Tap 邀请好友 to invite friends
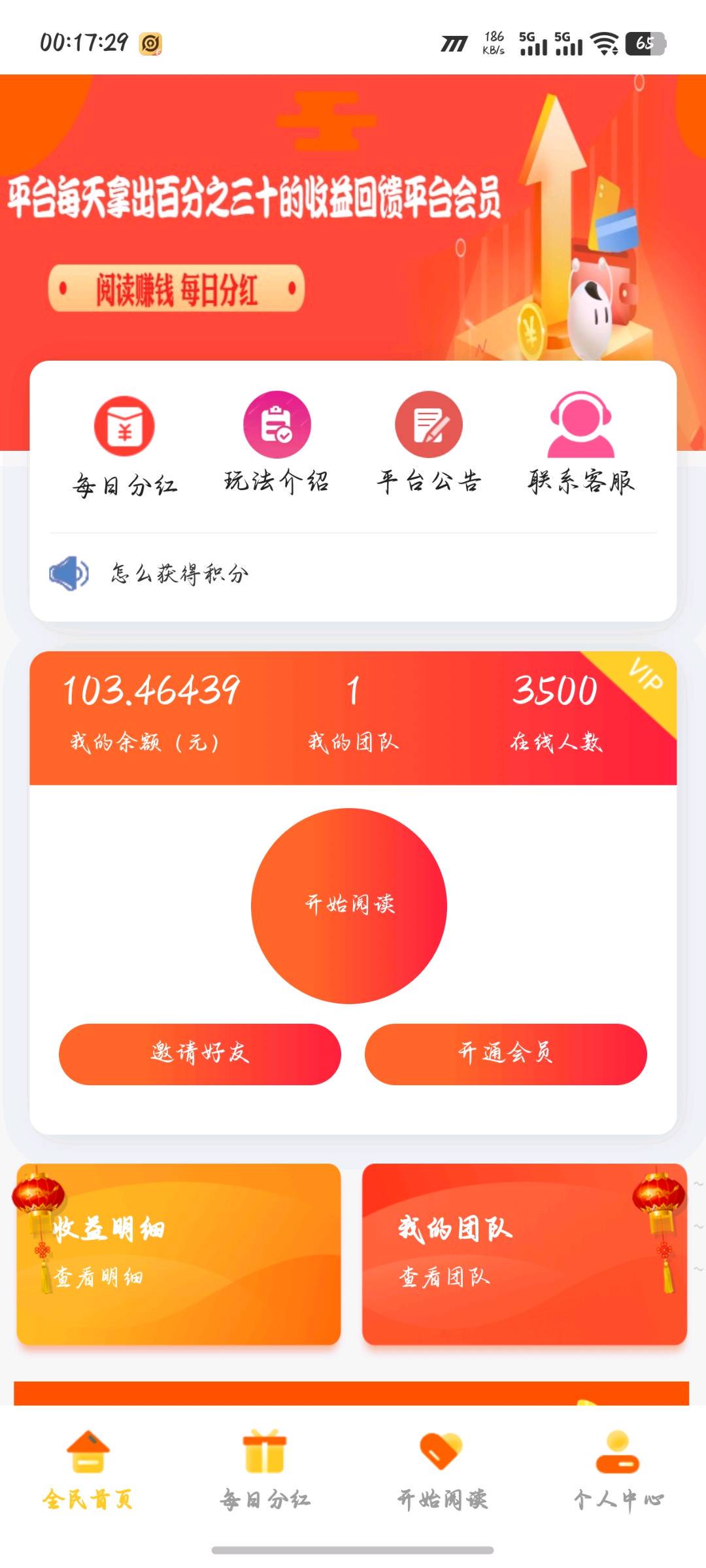 [200, 1054]
